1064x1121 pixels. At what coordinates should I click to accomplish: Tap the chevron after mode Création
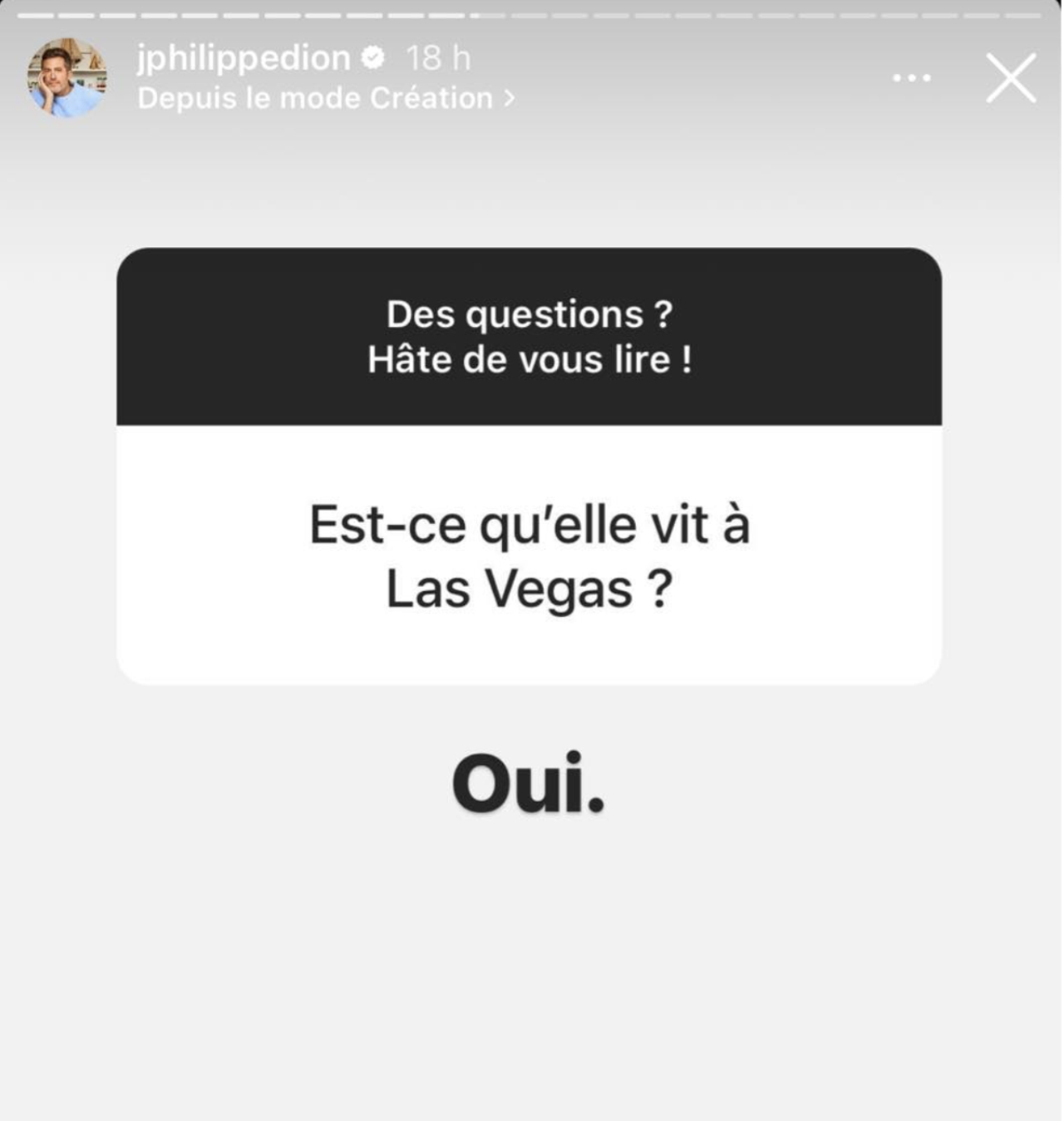[510, 97]
